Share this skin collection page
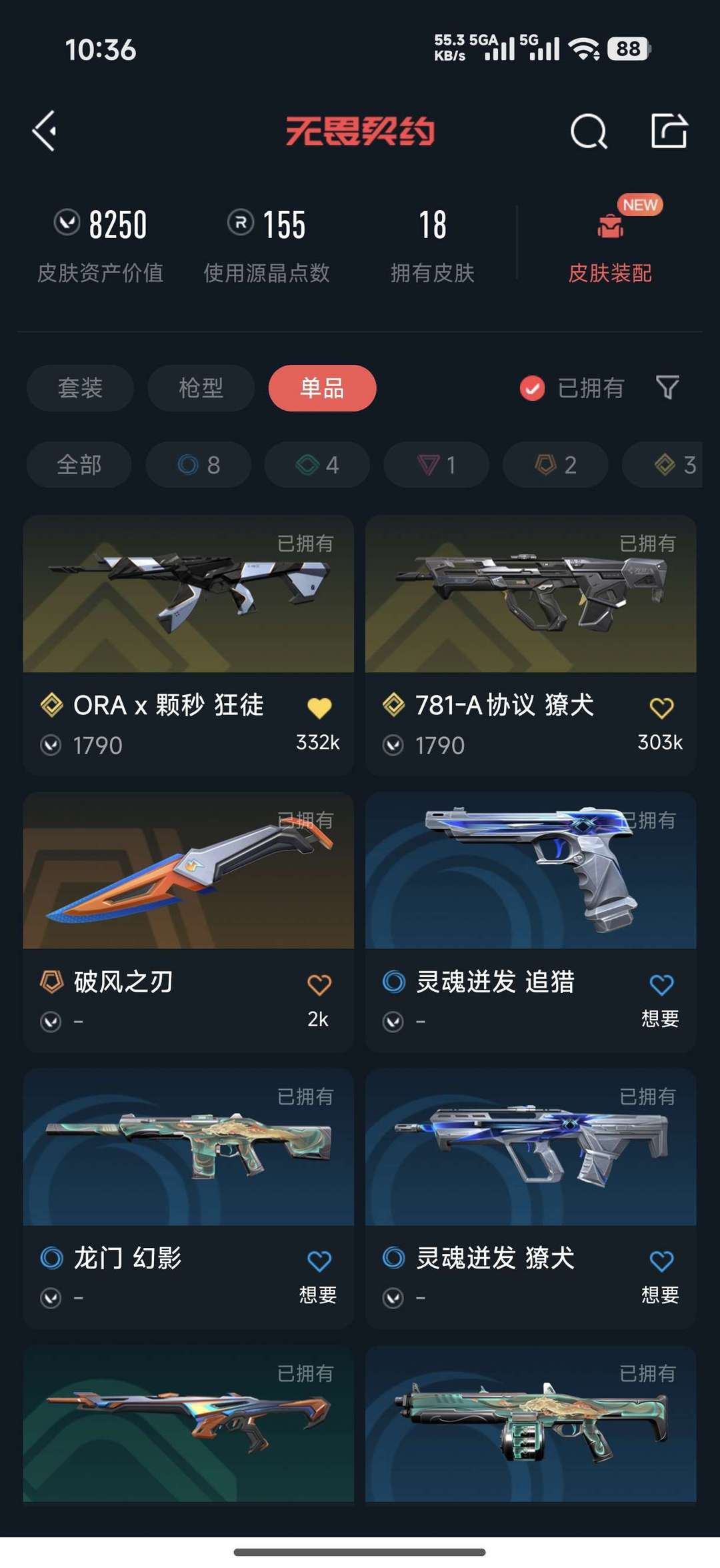The height and width of the screenshot is (1568, 720). tap(669, 131)
